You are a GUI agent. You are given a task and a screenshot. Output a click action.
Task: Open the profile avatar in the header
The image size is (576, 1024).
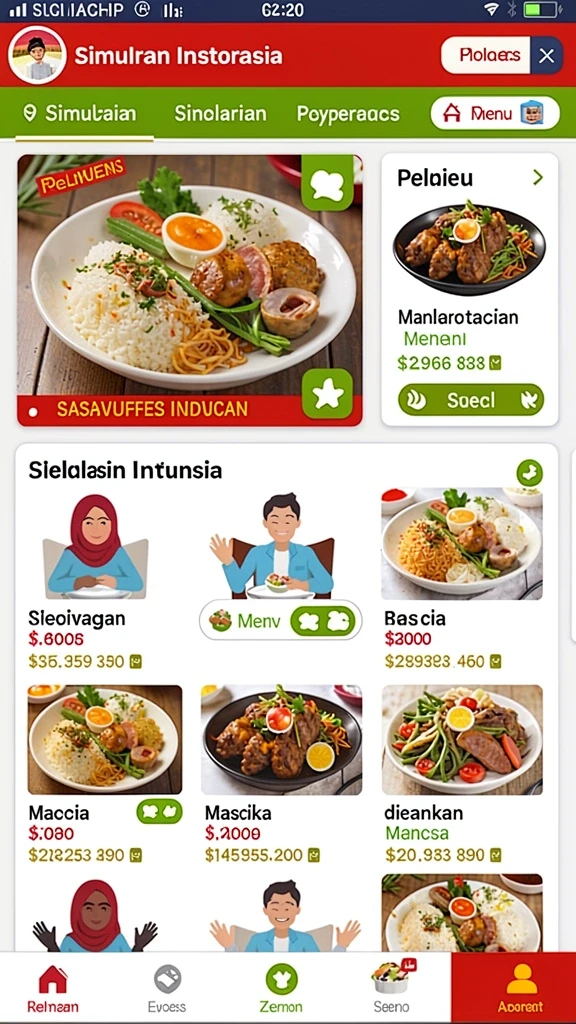click(37, 56)
